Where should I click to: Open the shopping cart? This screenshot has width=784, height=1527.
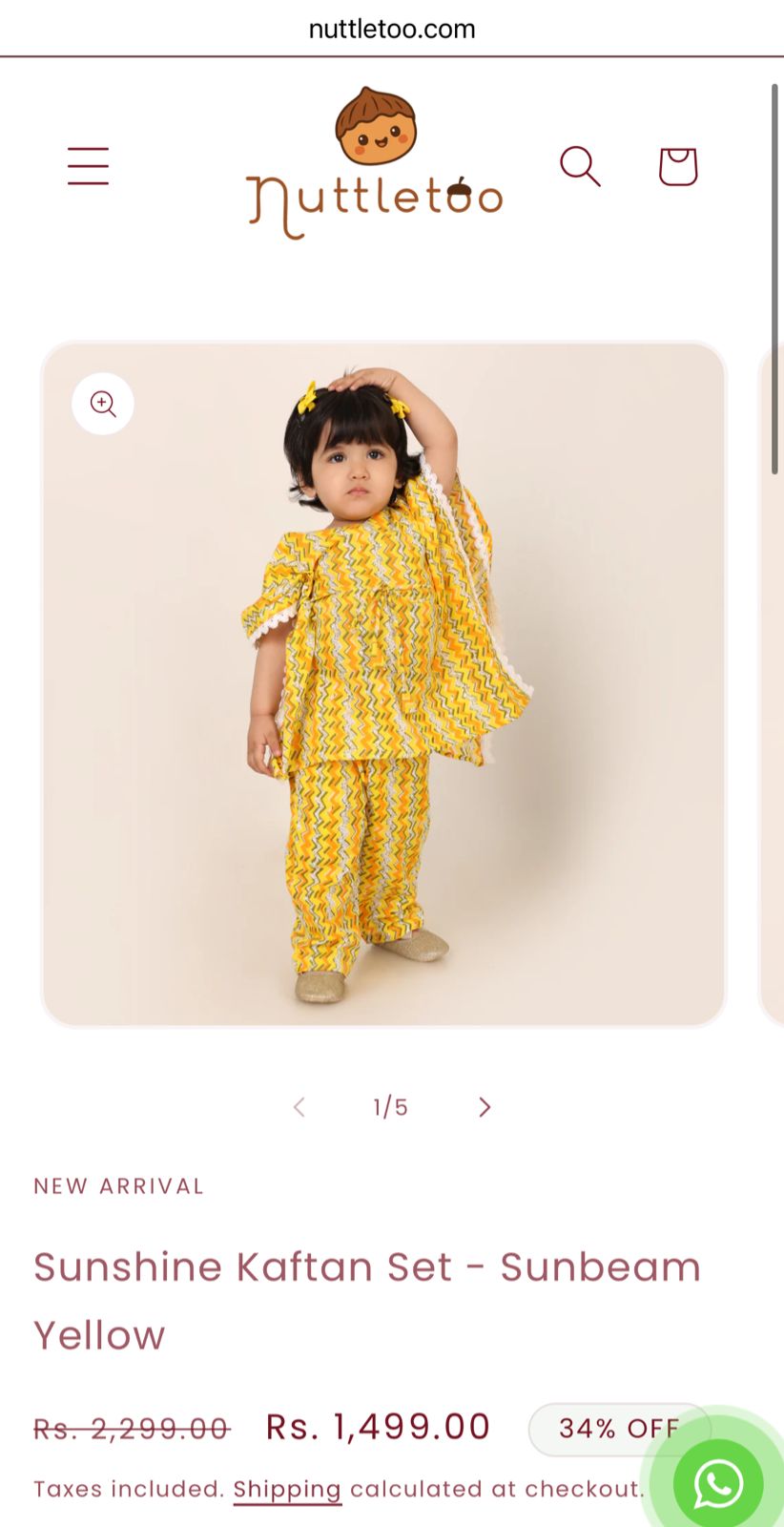tap(678, 166)
